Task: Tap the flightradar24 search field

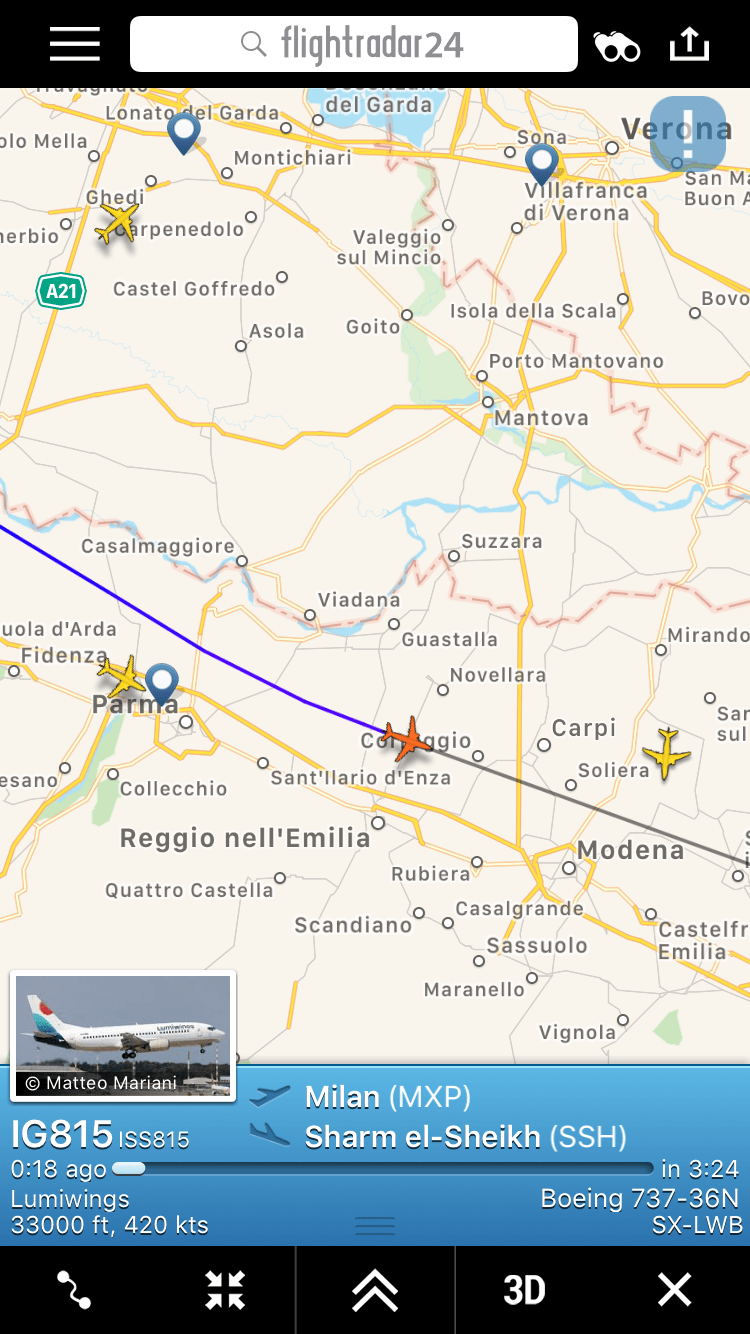Action: pyautogui.click(x=354, y=45)
